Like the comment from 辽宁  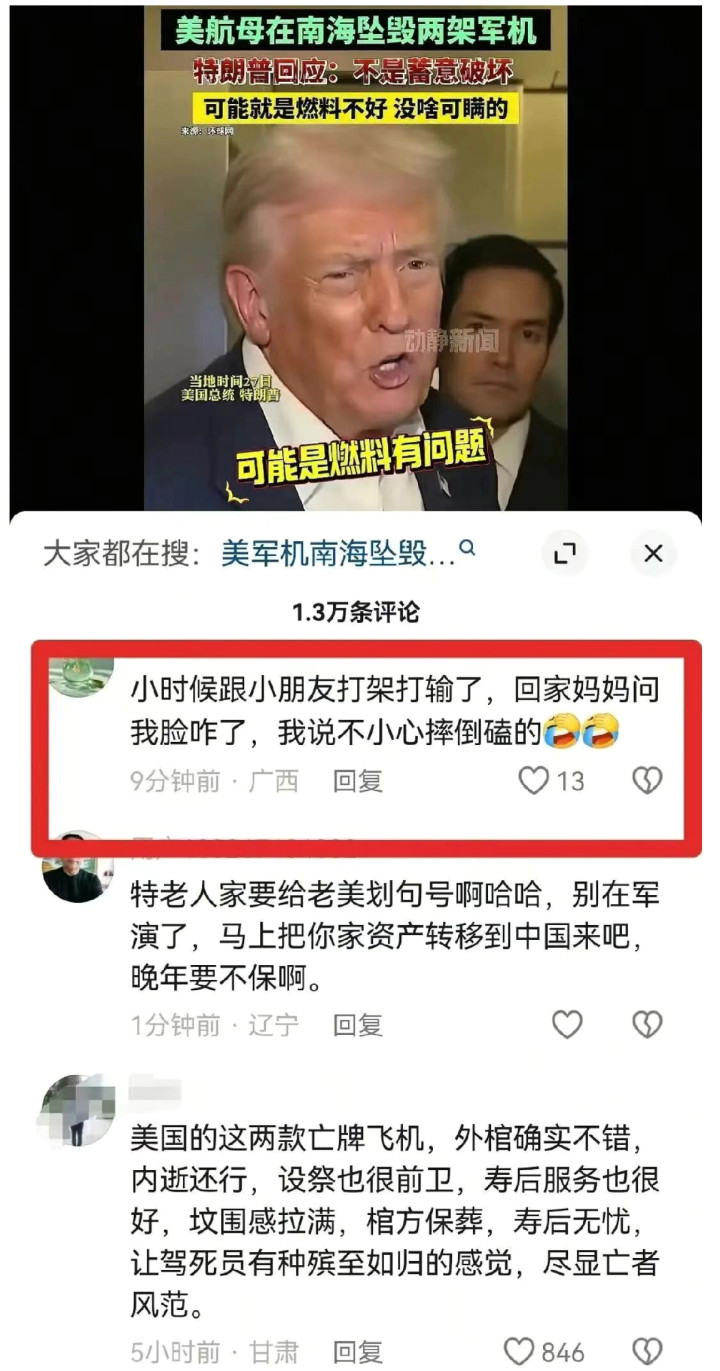[567, 1025]
